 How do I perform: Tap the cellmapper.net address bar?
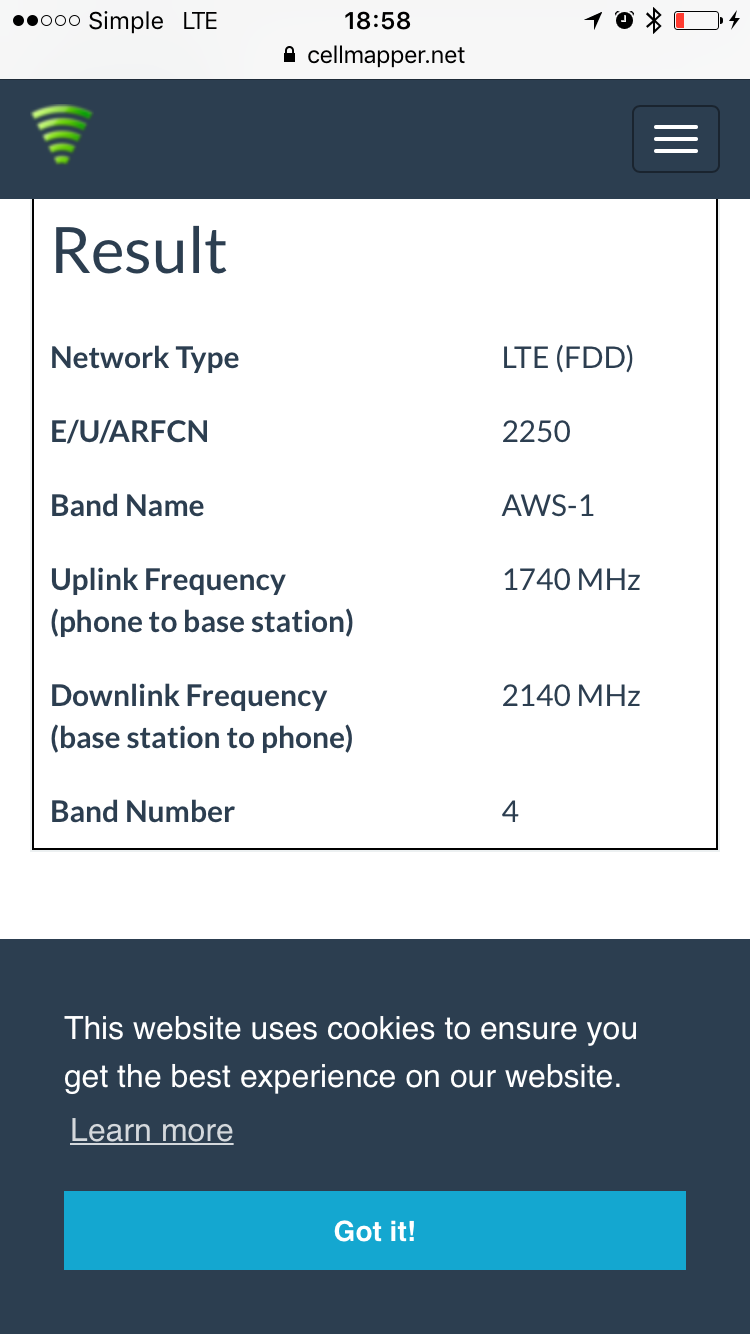tap(375, 55)
